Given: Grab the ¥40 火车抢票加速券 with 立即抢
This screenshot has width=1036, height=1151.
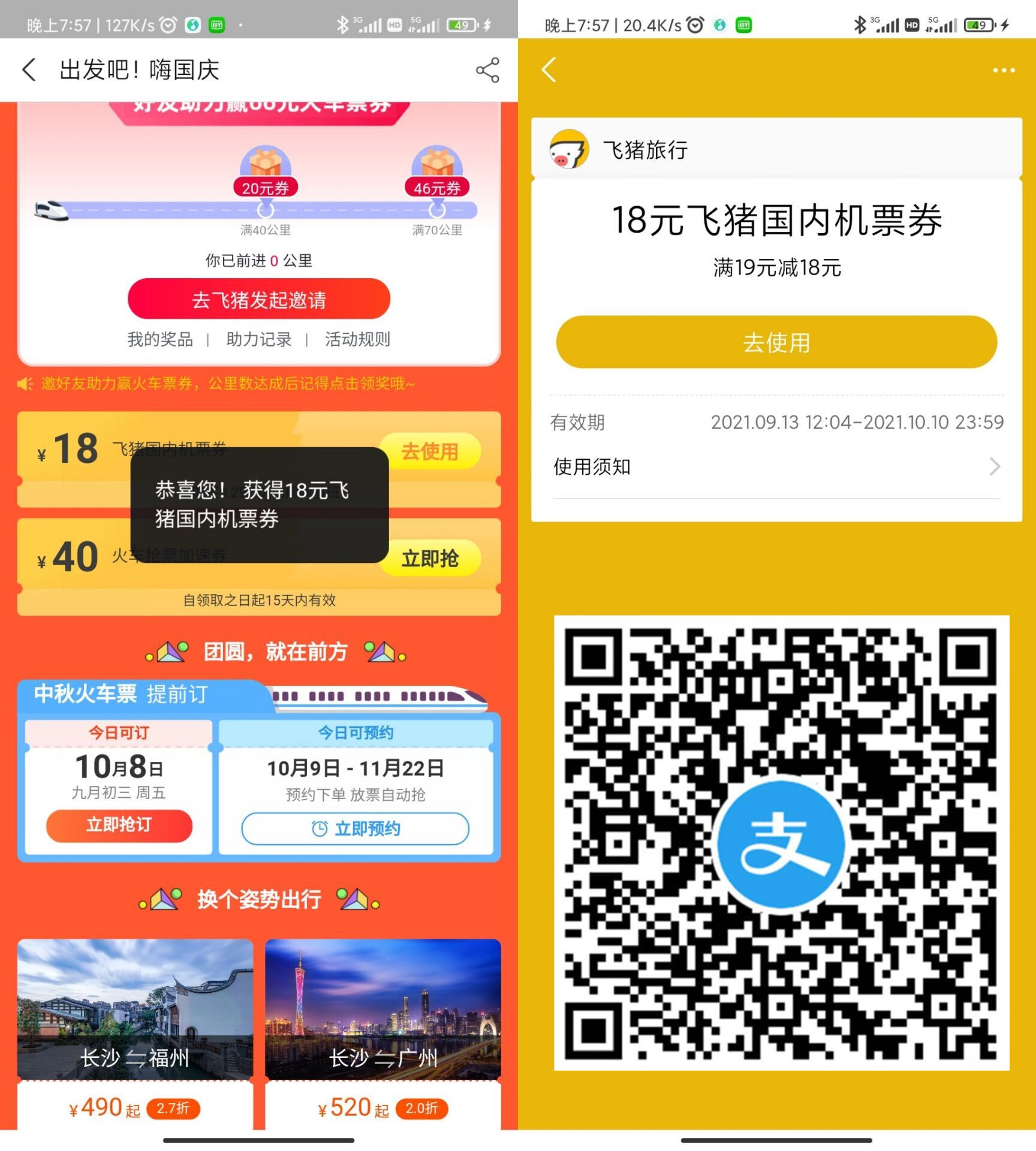Looking at the screenshot, I should point(430,559).
